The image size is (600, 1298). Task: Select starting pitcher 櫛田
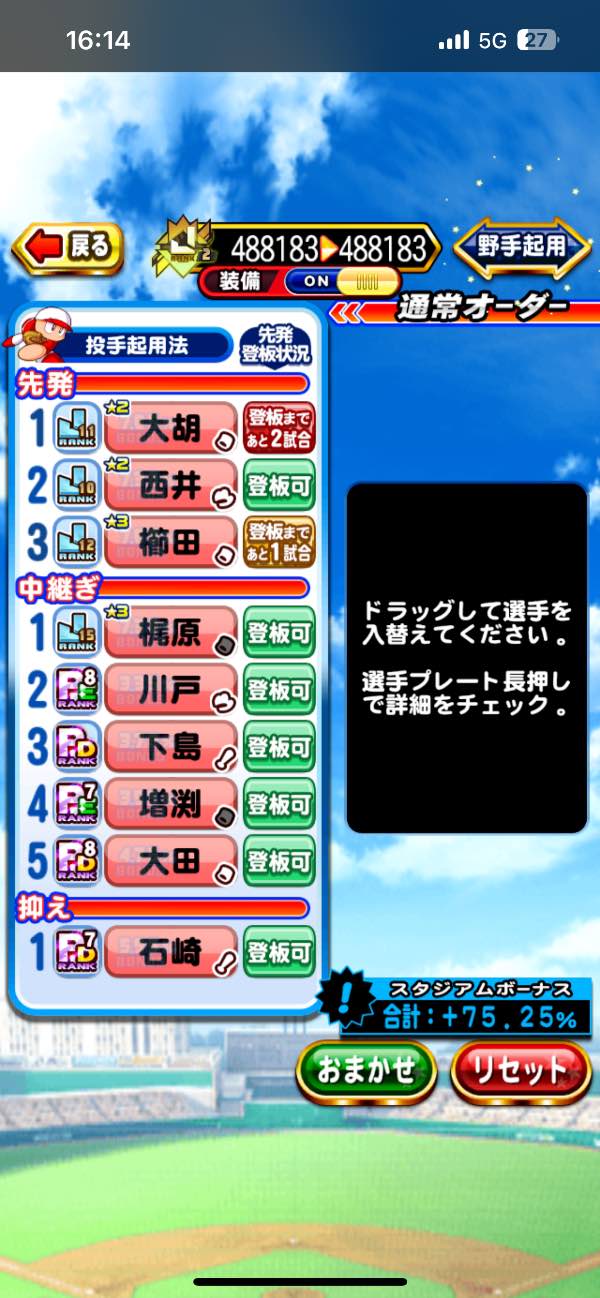point(170,542)
